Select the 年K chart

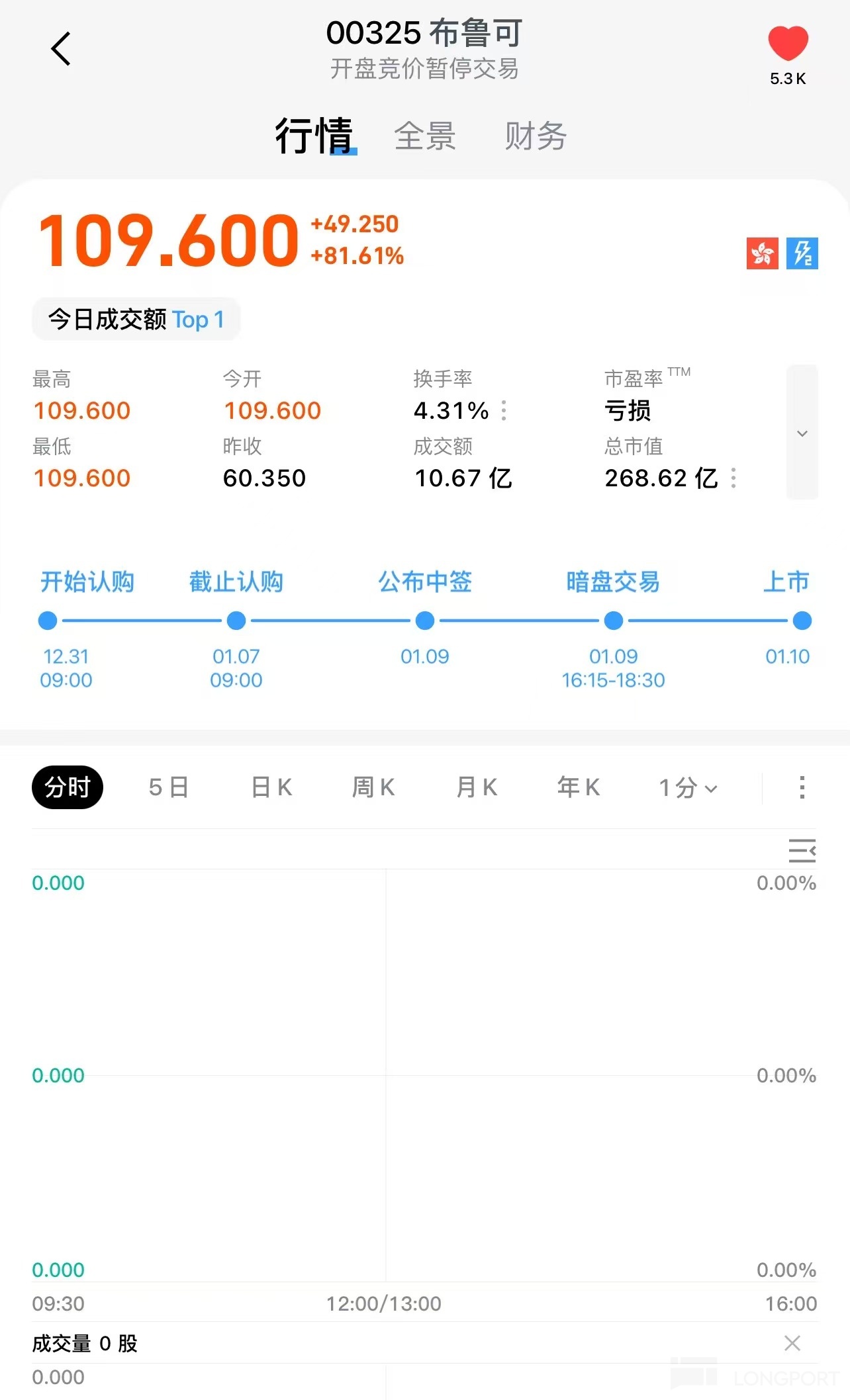[x=579, y=787]
